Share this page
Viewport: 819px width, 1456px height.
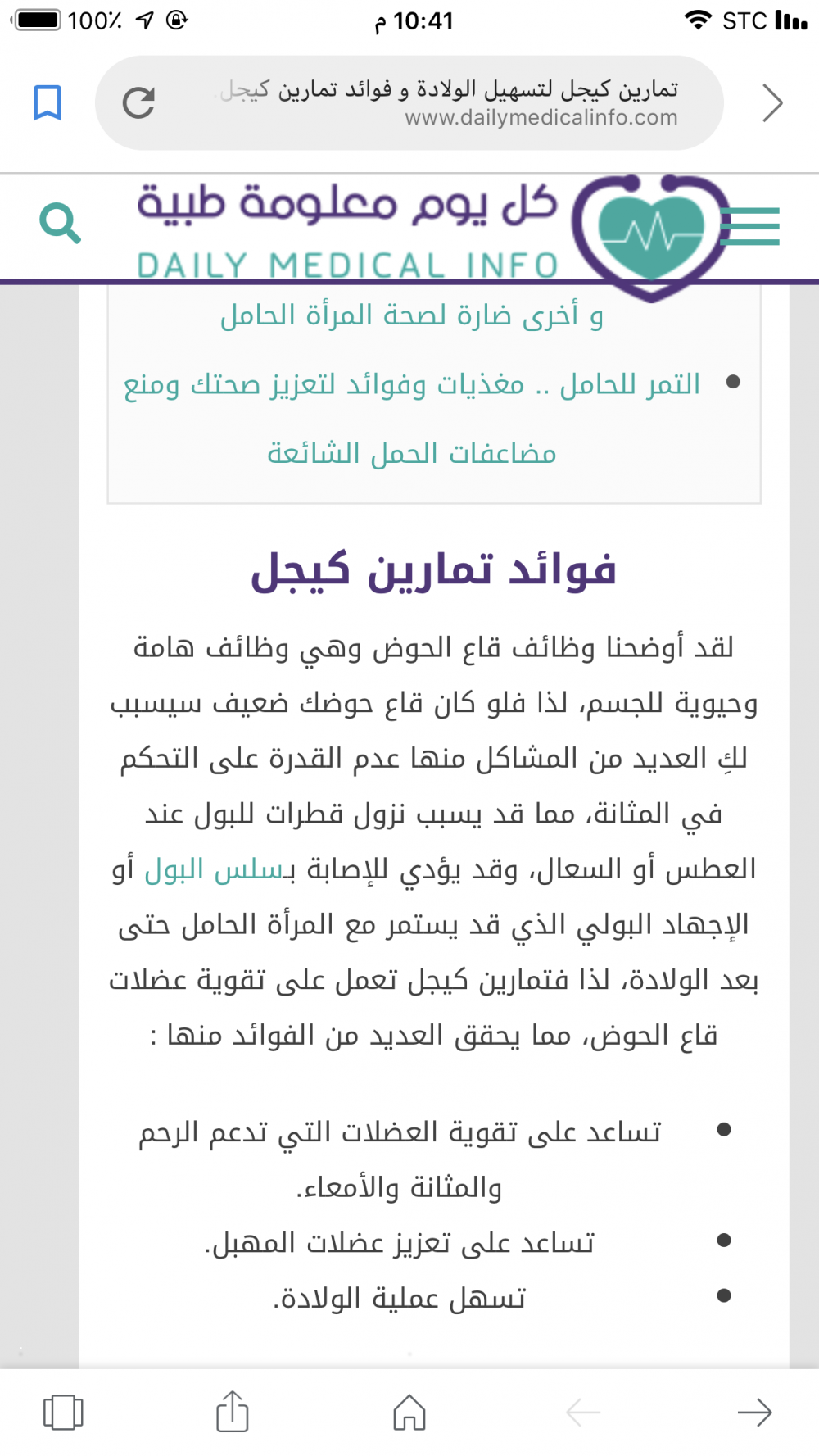(233, 1412)
